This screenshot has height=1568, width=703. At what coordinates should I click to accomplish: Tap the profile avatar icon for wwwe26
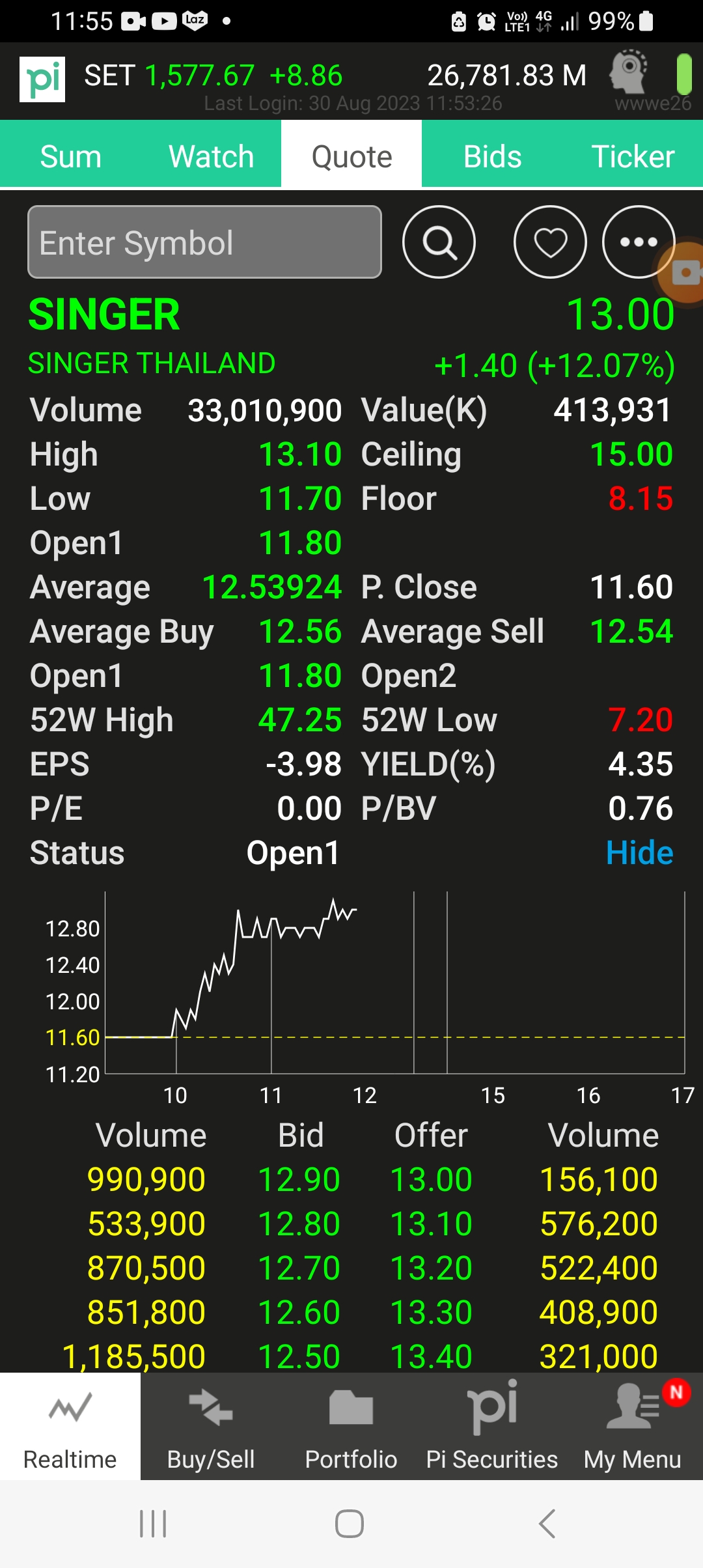pyautogui.click(x=629, y=72)
